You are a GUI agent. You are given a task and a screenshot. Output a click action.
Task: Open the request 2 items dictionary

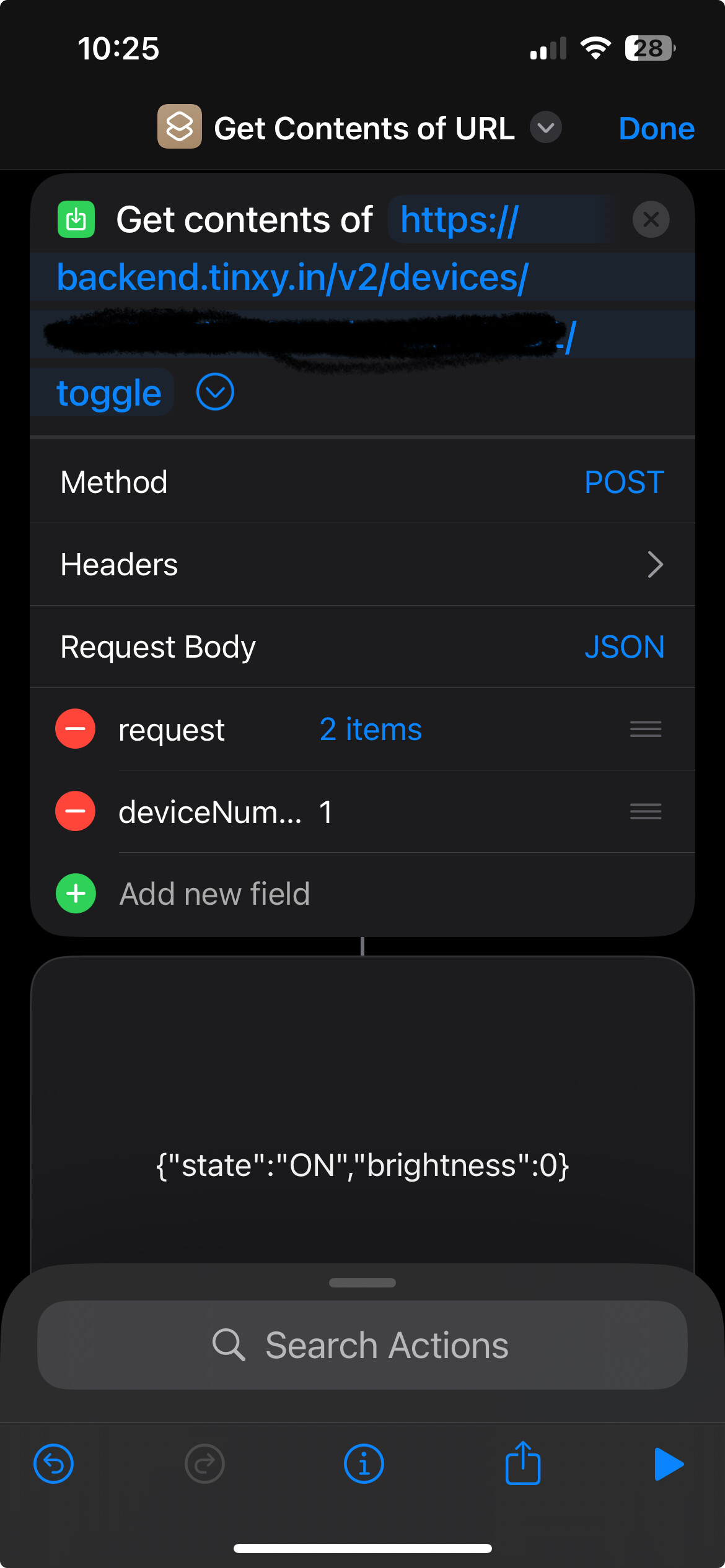pos(371,730)
